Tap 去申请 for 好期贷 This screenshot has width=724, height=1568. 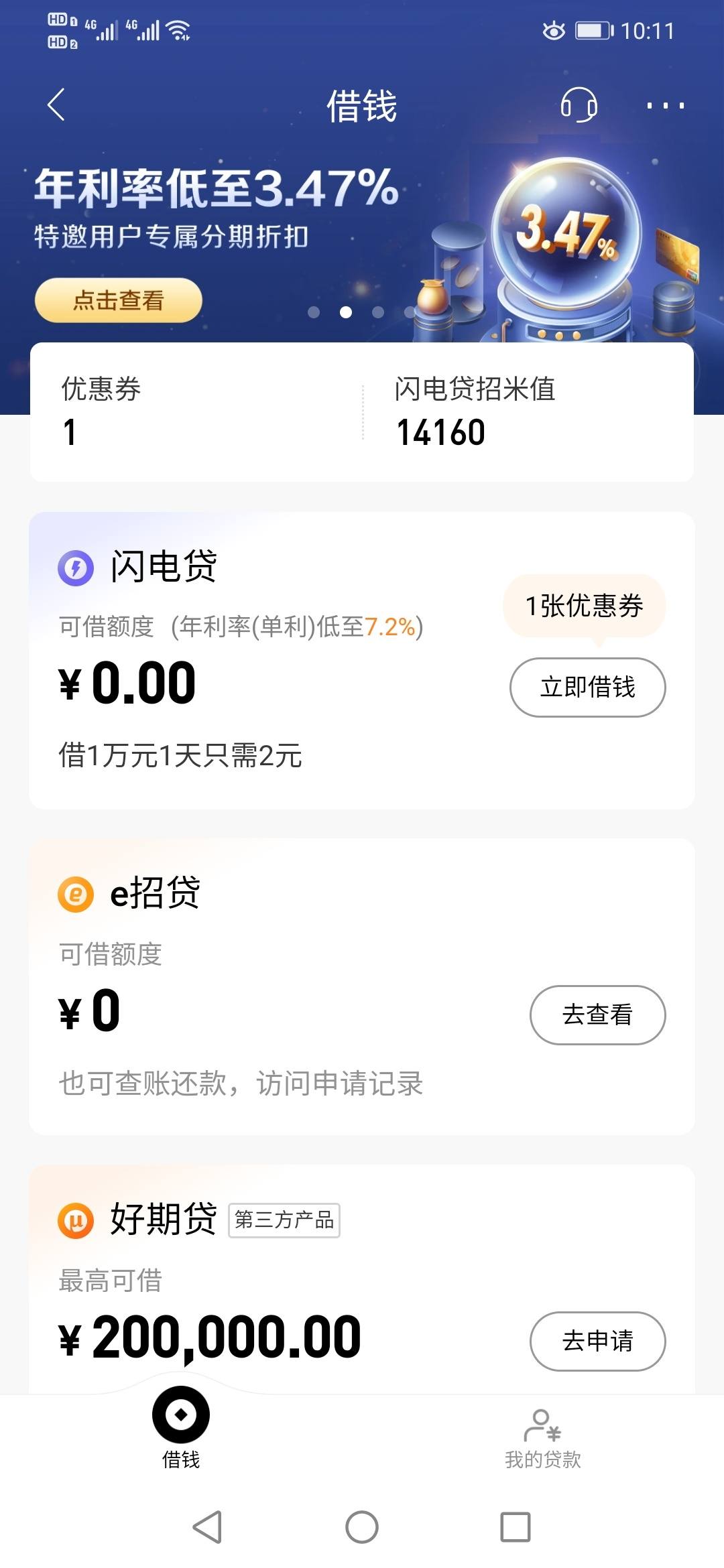(597, 1342)
